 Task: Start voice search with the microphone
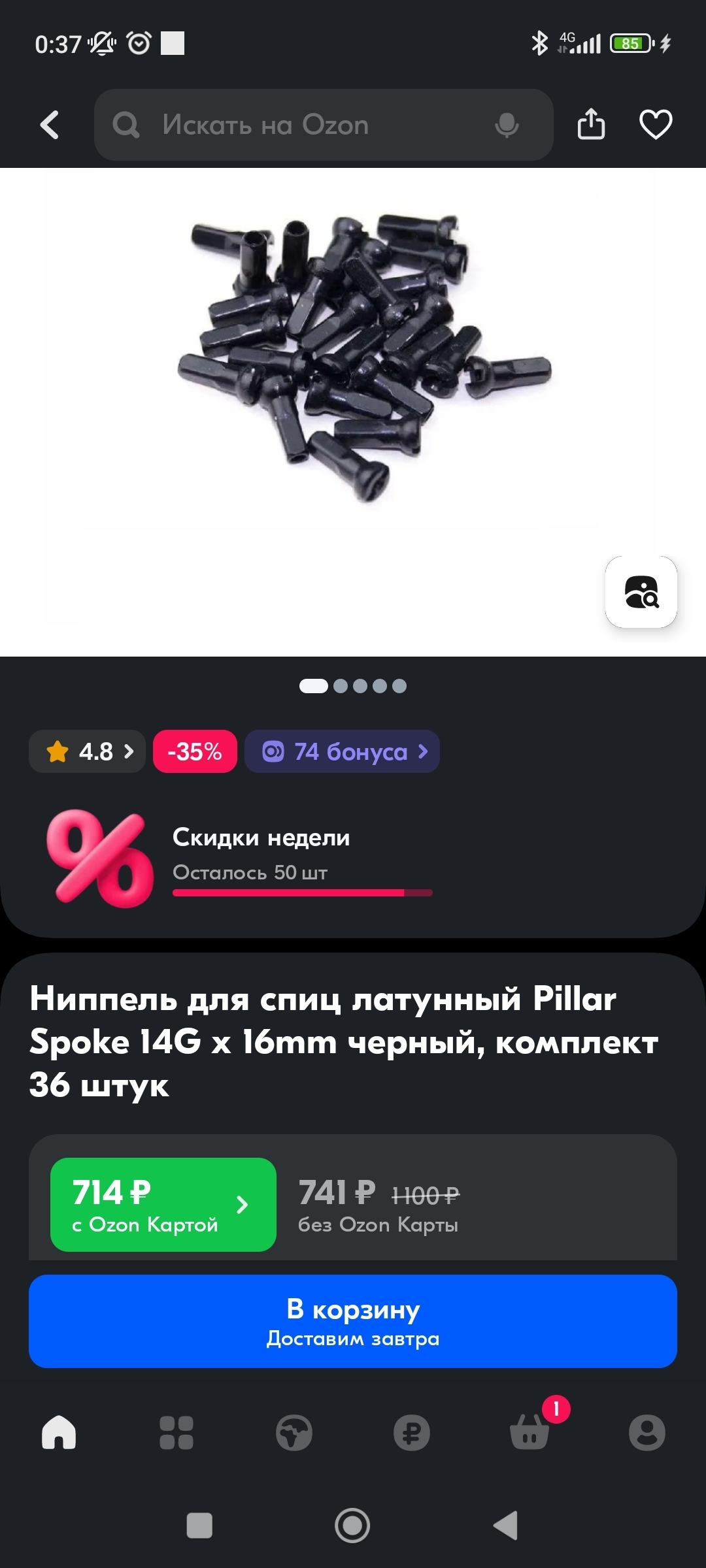(507, 125)
